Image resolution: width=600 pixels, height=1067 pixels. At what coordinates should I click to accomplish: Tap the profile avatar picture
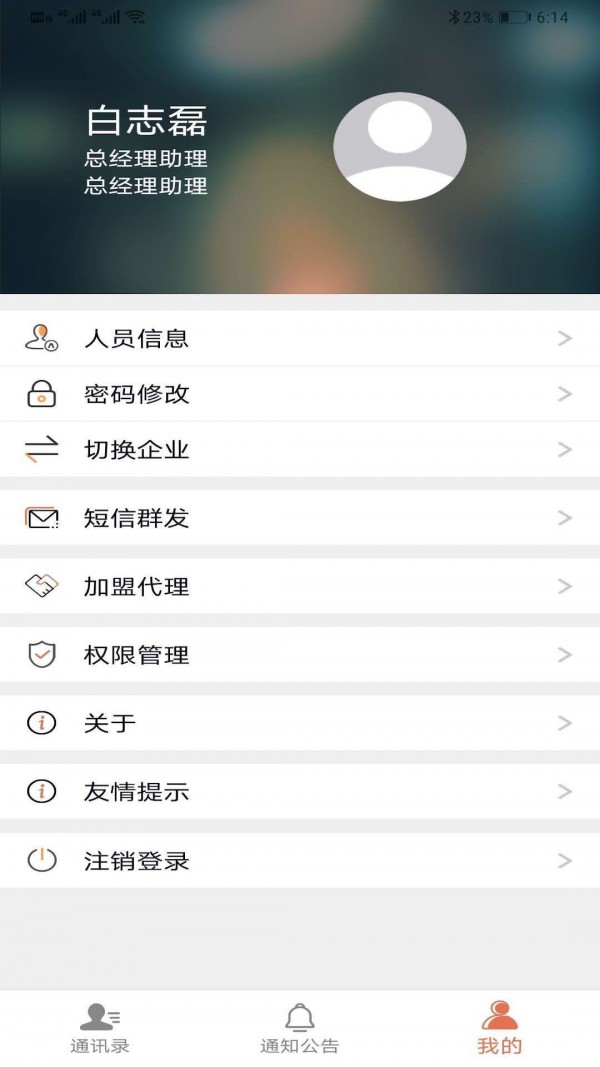coord(399,147)
